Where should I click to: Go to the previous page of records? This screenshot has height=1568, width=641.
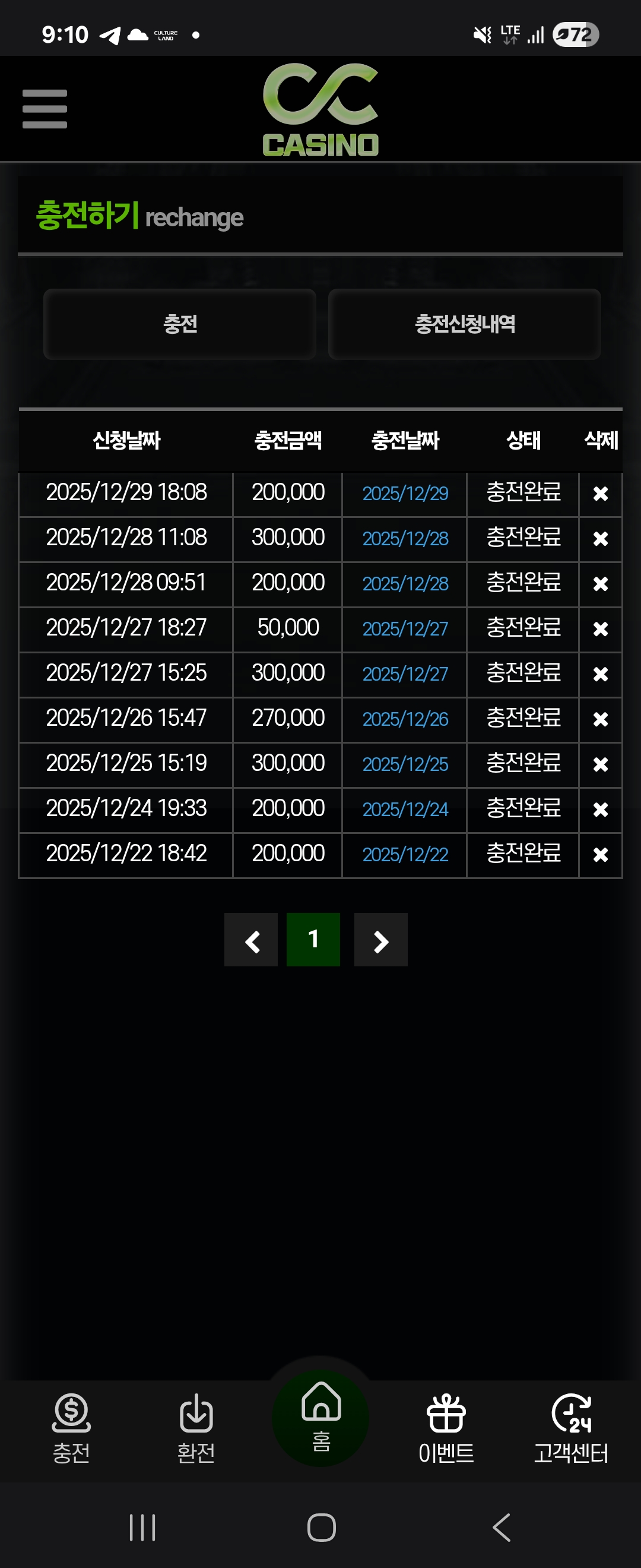(251, 939)
